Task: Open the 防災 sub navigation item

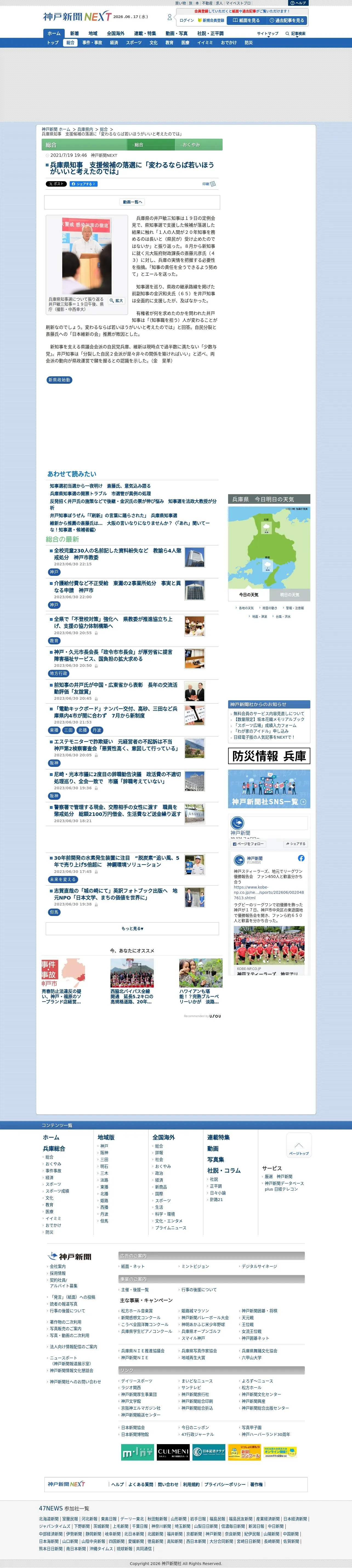Action: [248, 42]
